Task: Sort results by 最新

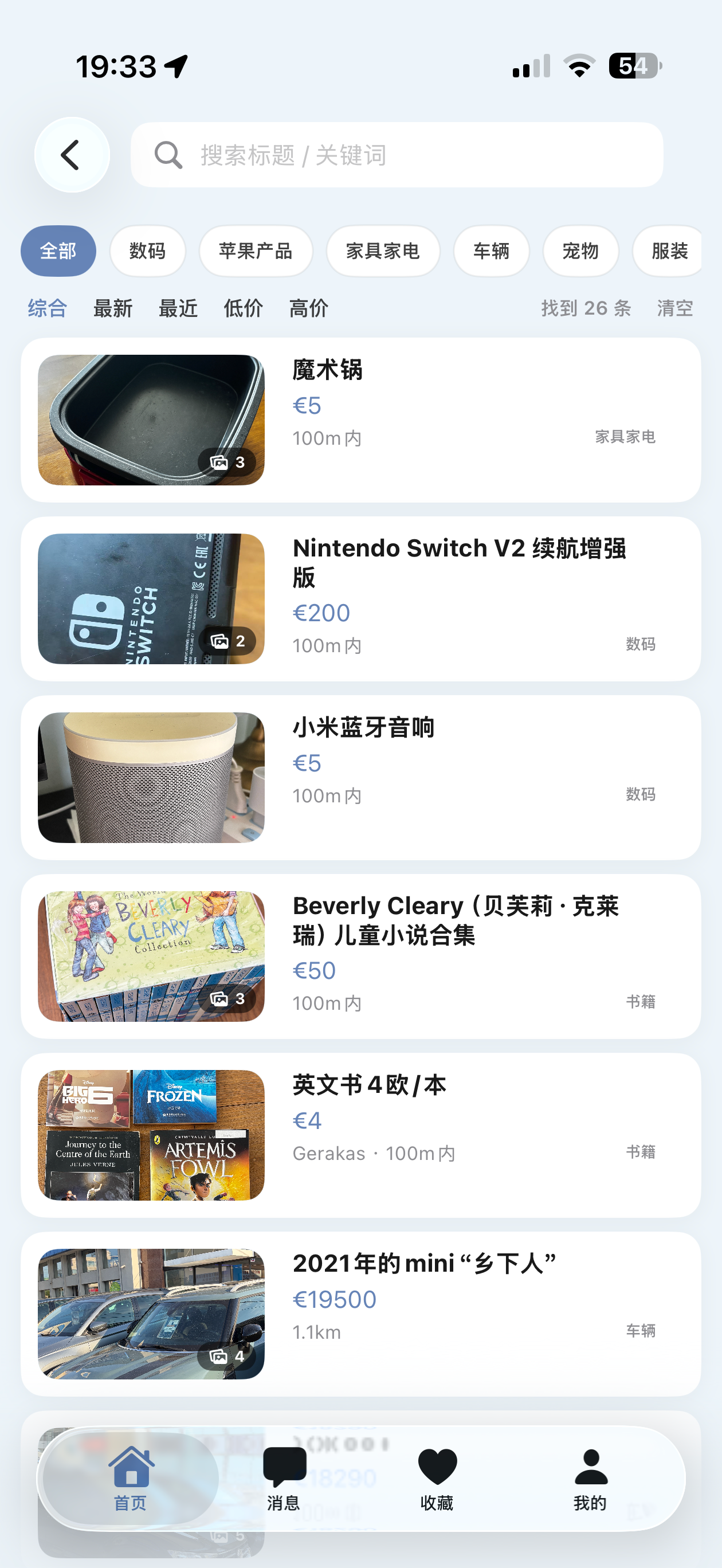Action: [113, 308]
